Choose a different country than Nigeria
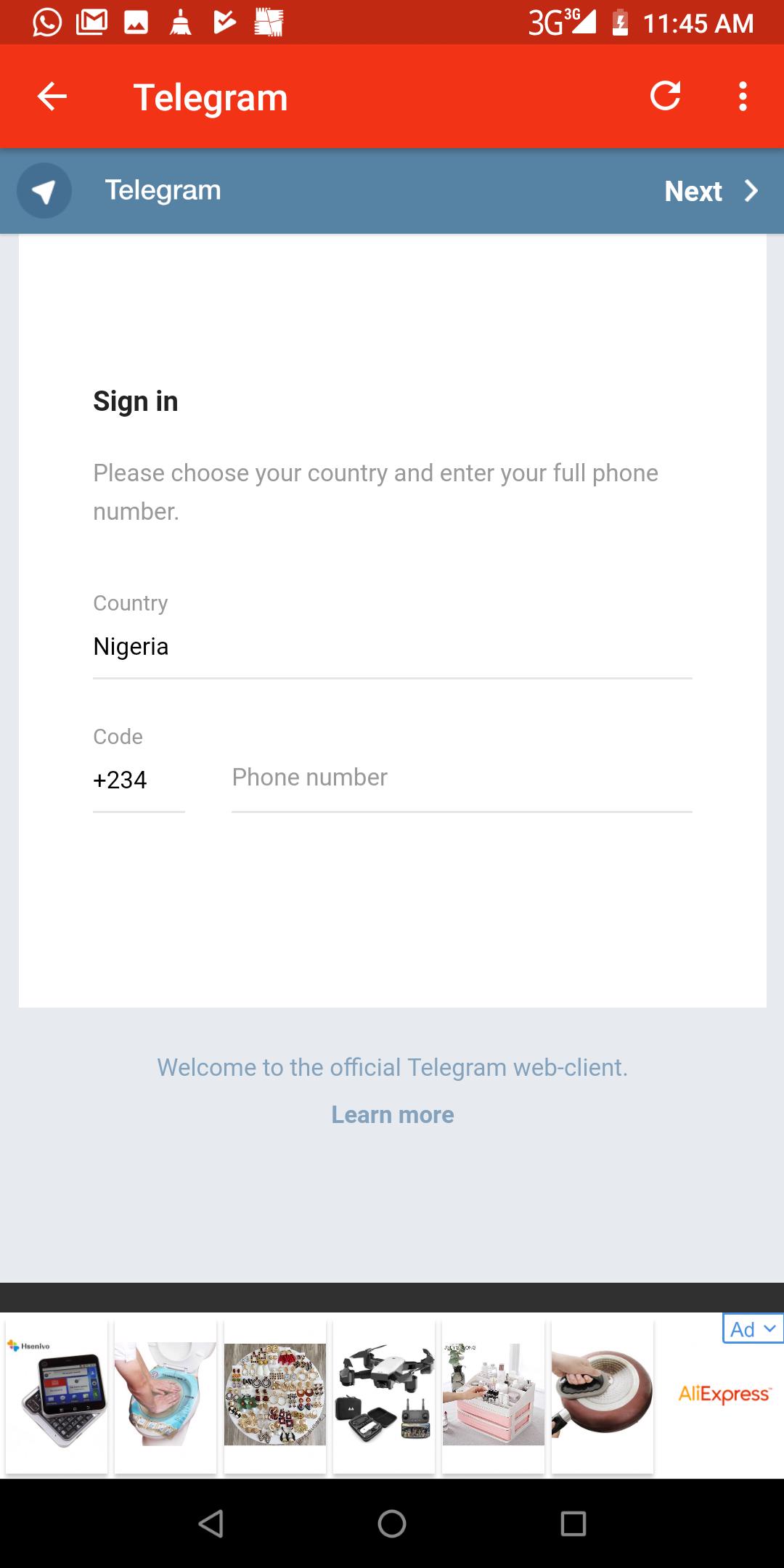Screen dimensions: 784x1568 392,647
